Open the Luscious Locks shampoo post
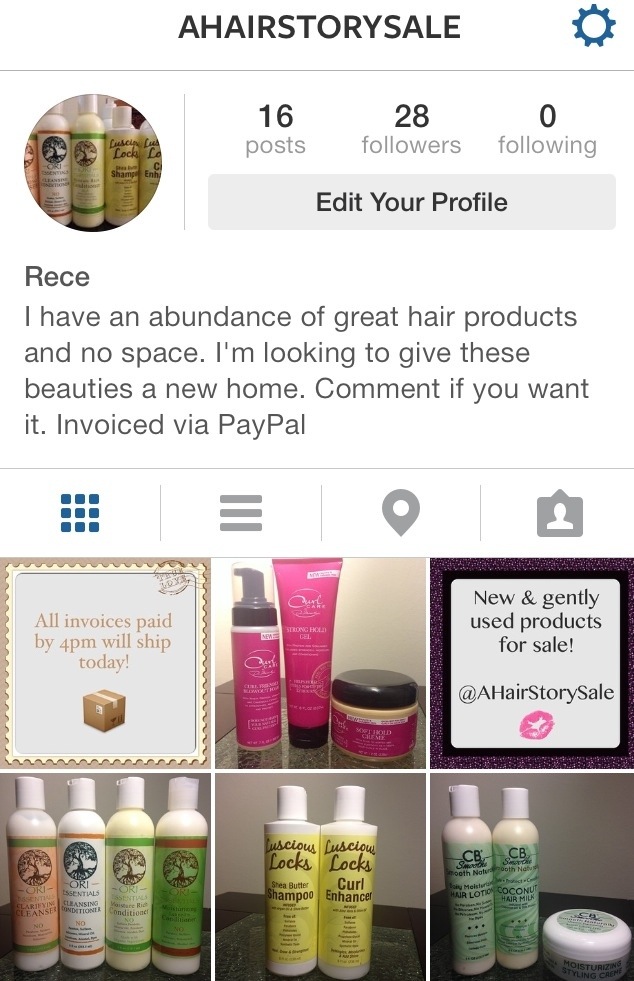Viewport: 634px width, 981px height. [319, 876]
